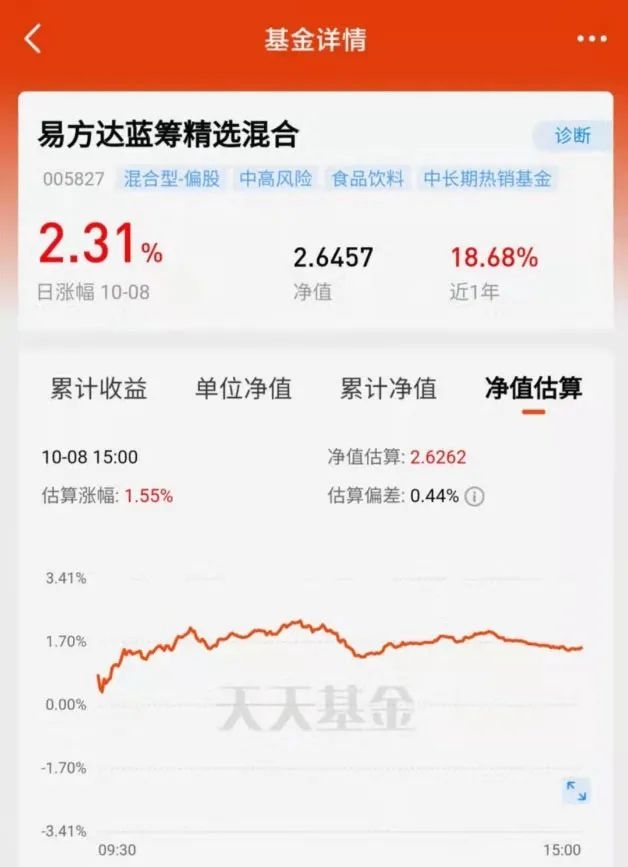The height and width of the screenshot is (867, 628).
Task: Go back using the arrow icon
Action: 33,39
